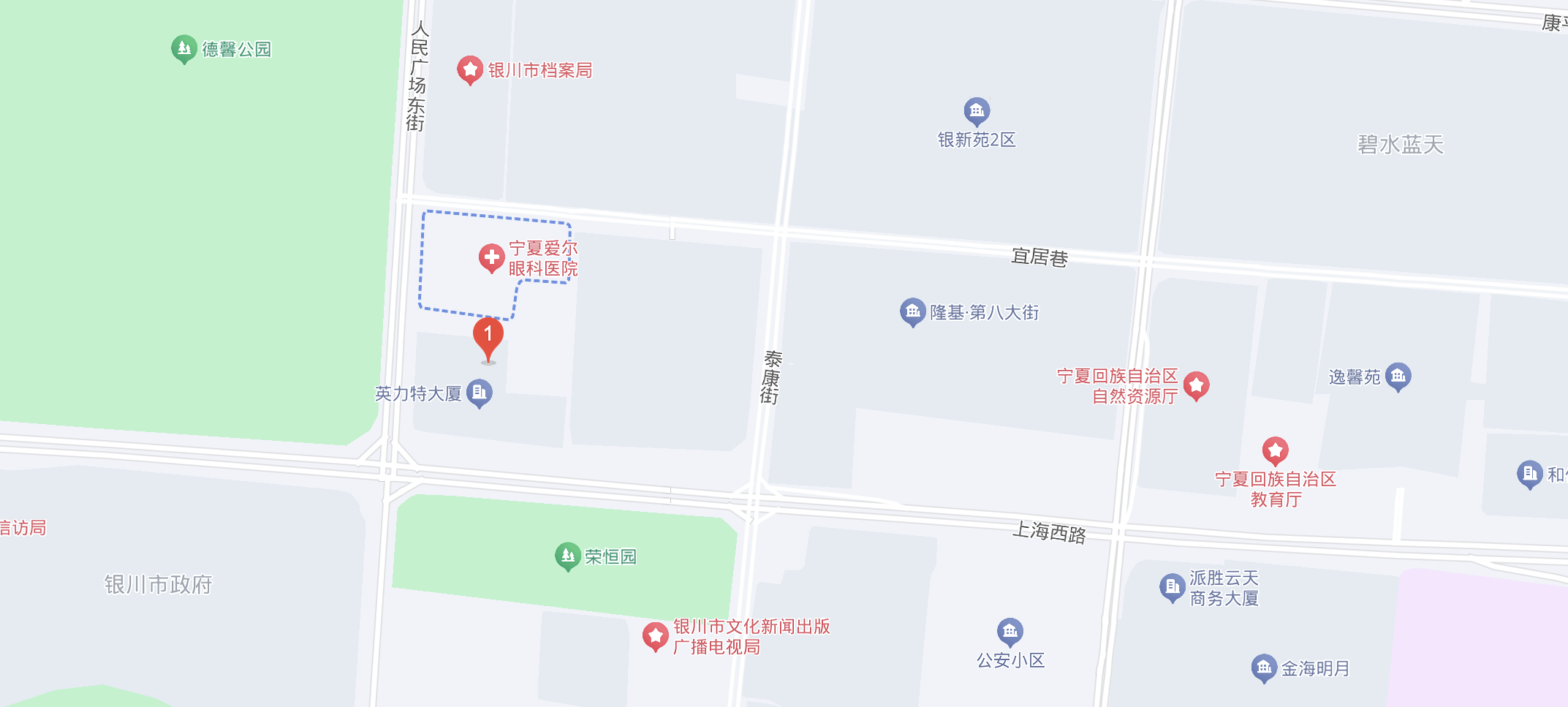Select the 荣恒园 park marker

coord(568,556)
